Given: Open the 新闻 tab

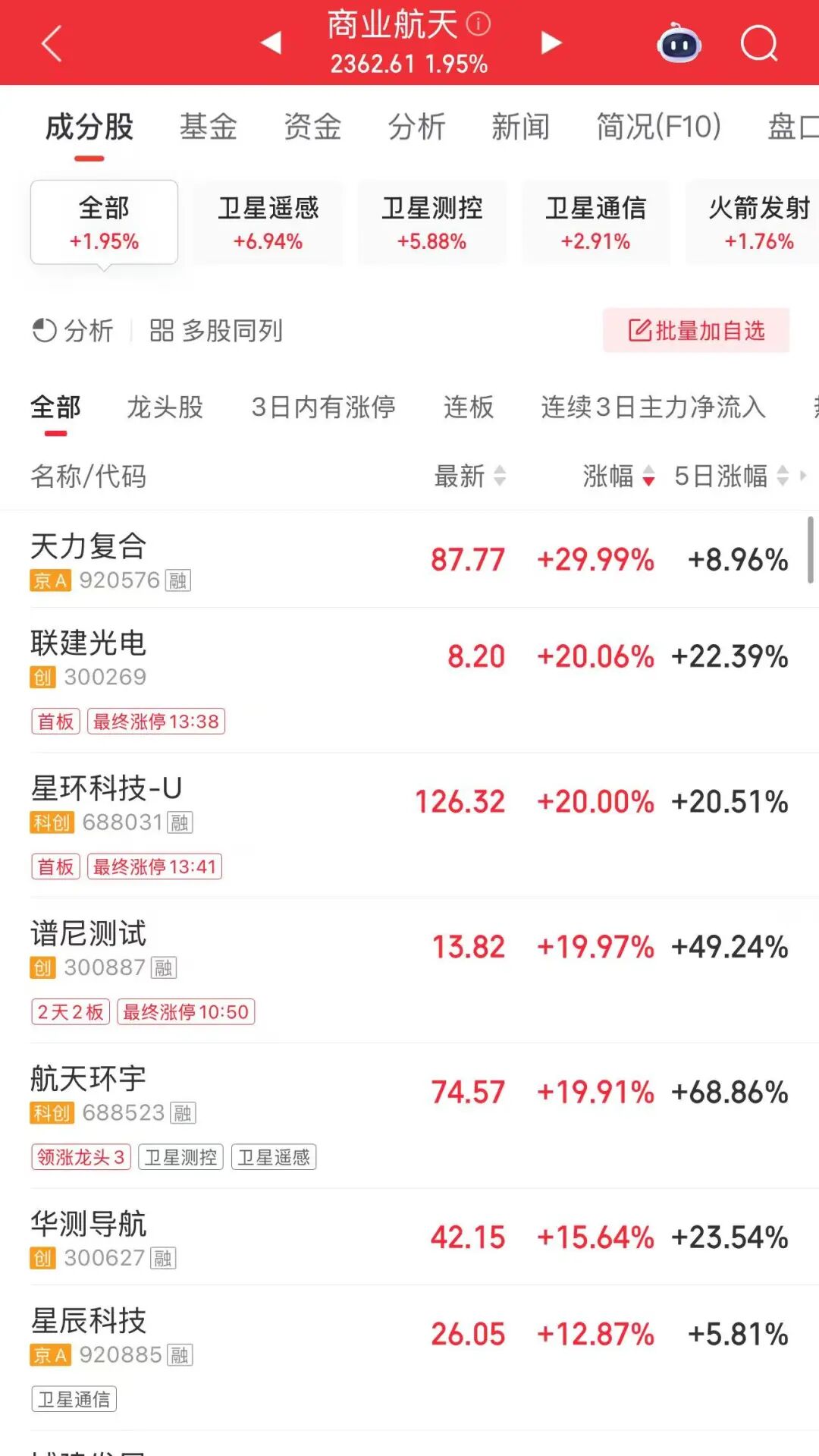Looking at the screenshot, I should coord(520,127).
